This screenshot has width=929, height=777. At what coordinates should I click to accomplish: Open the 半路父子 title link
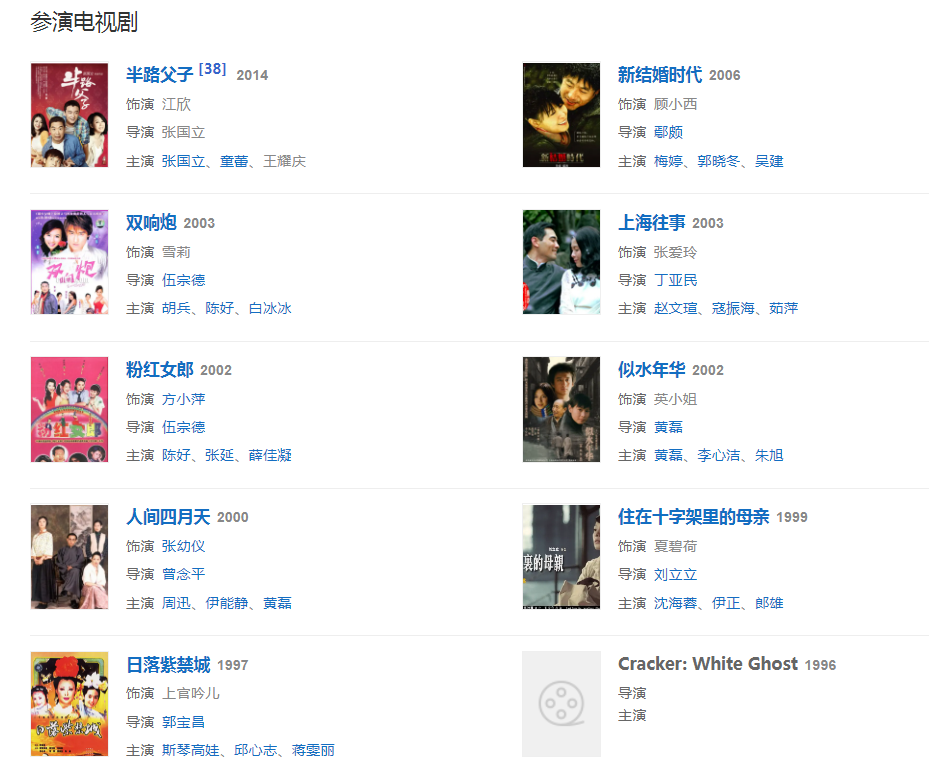[x=159, y=75]
